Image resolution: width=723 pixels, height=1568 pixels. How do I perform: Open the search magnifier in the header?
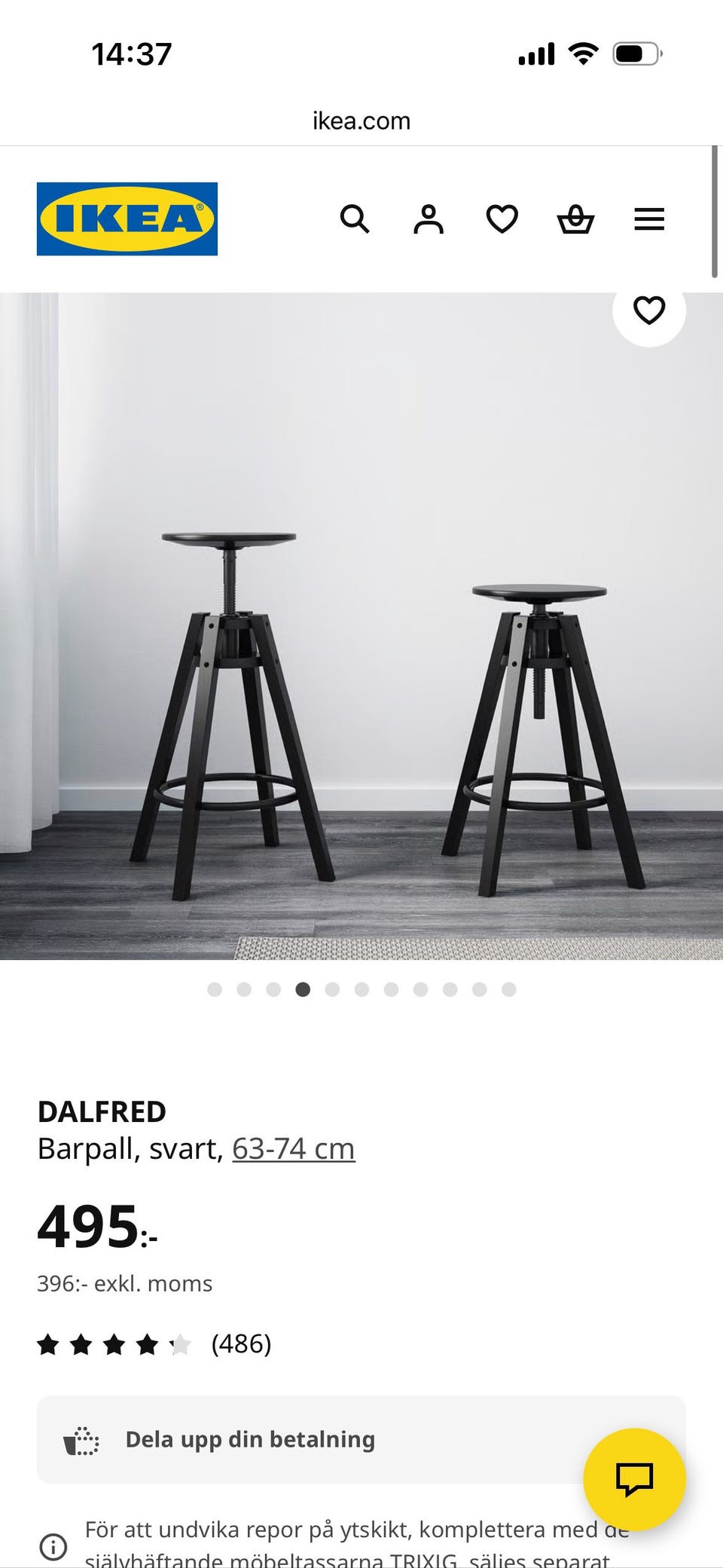[355, 219]
